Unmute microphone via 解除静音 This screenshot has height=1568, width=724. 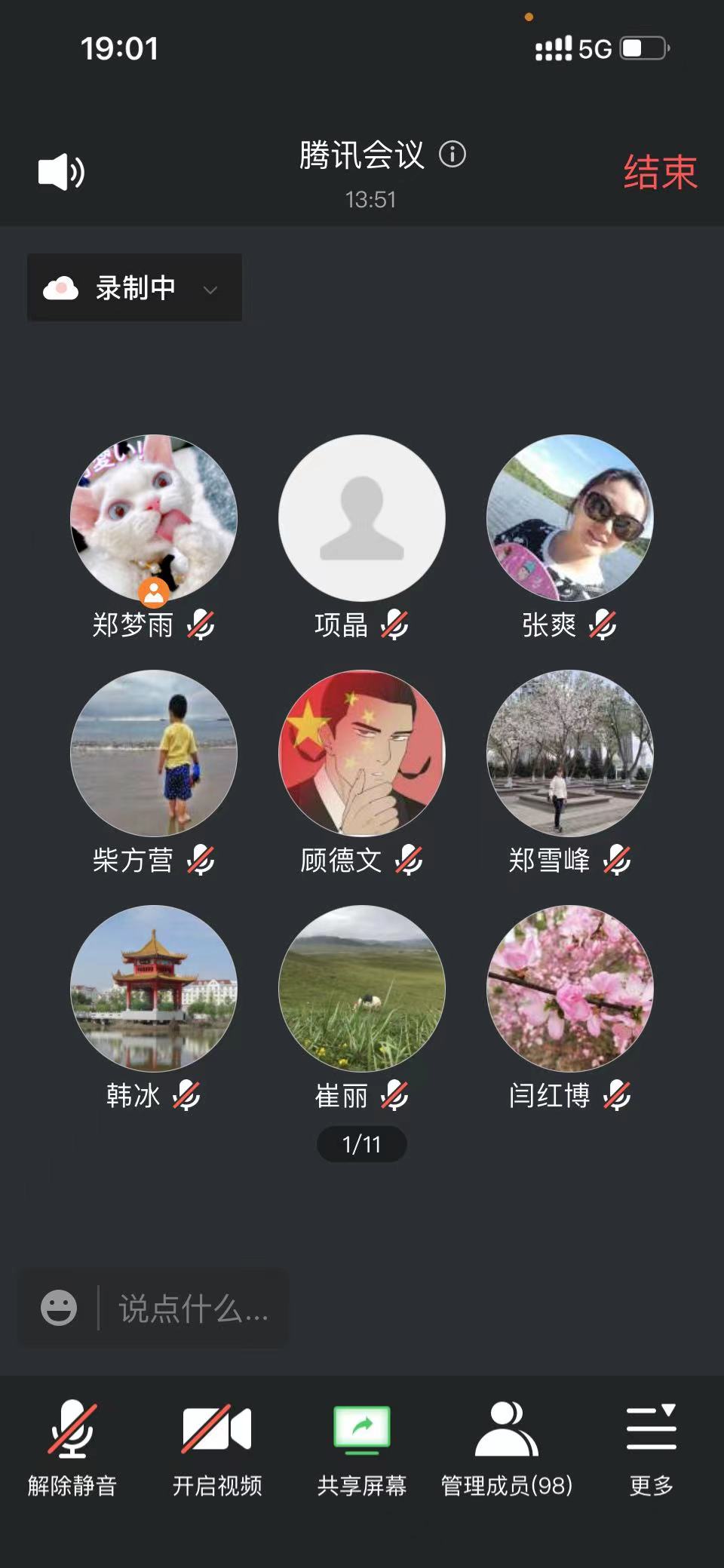click(72, 1447)
